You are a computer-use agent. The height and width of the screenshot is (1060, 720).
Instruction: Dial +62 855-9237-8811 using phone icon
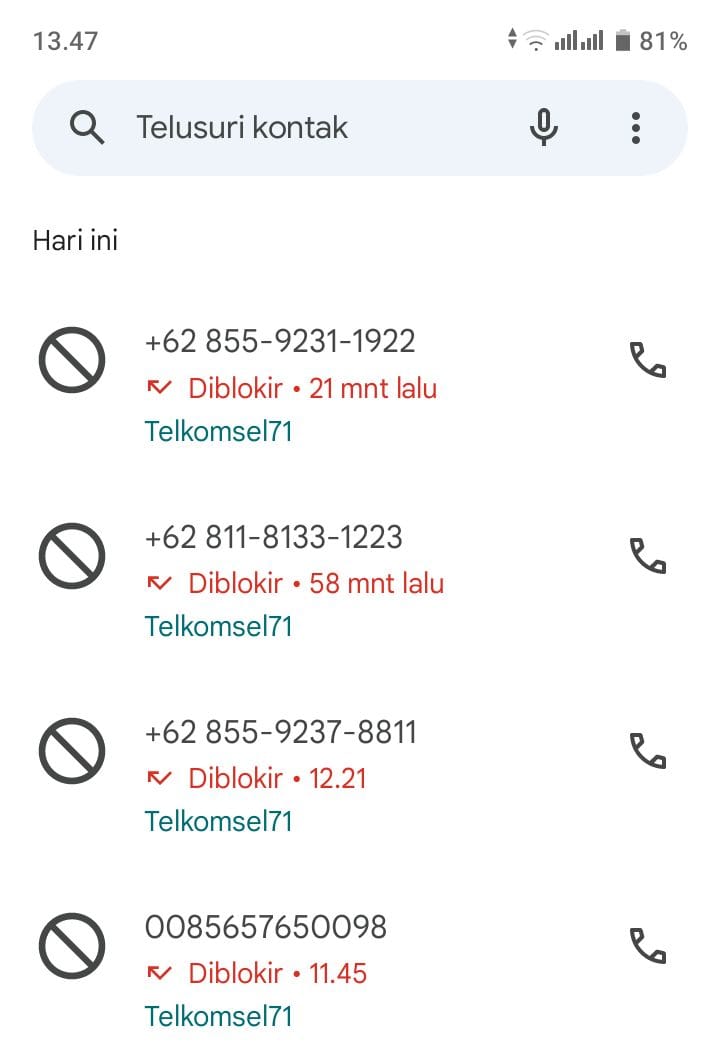click(647, 751)
